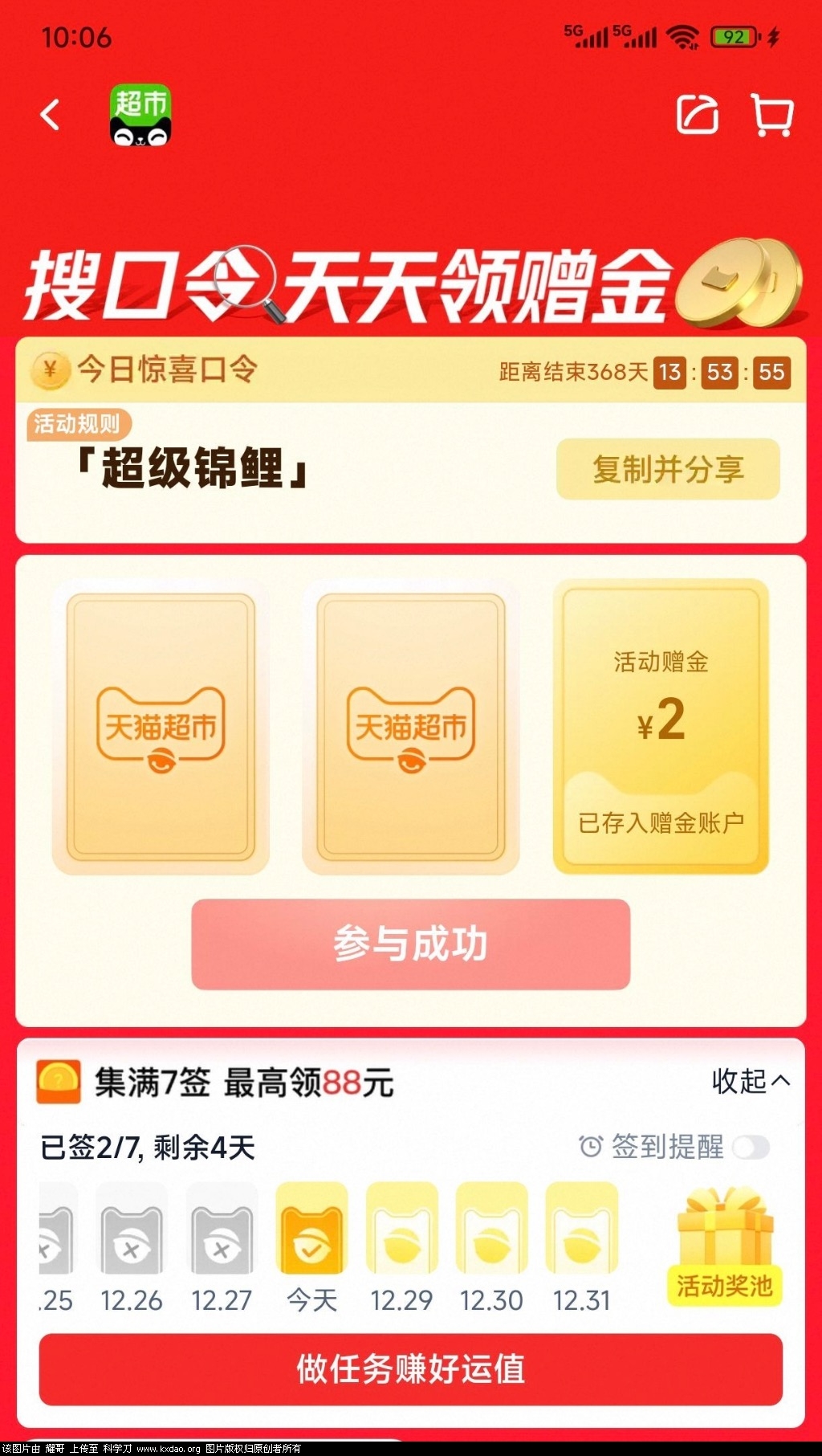Collapse the sign-in section with 收起
This screenshot has height=1456, width=822.
(x=750, y=1081)
